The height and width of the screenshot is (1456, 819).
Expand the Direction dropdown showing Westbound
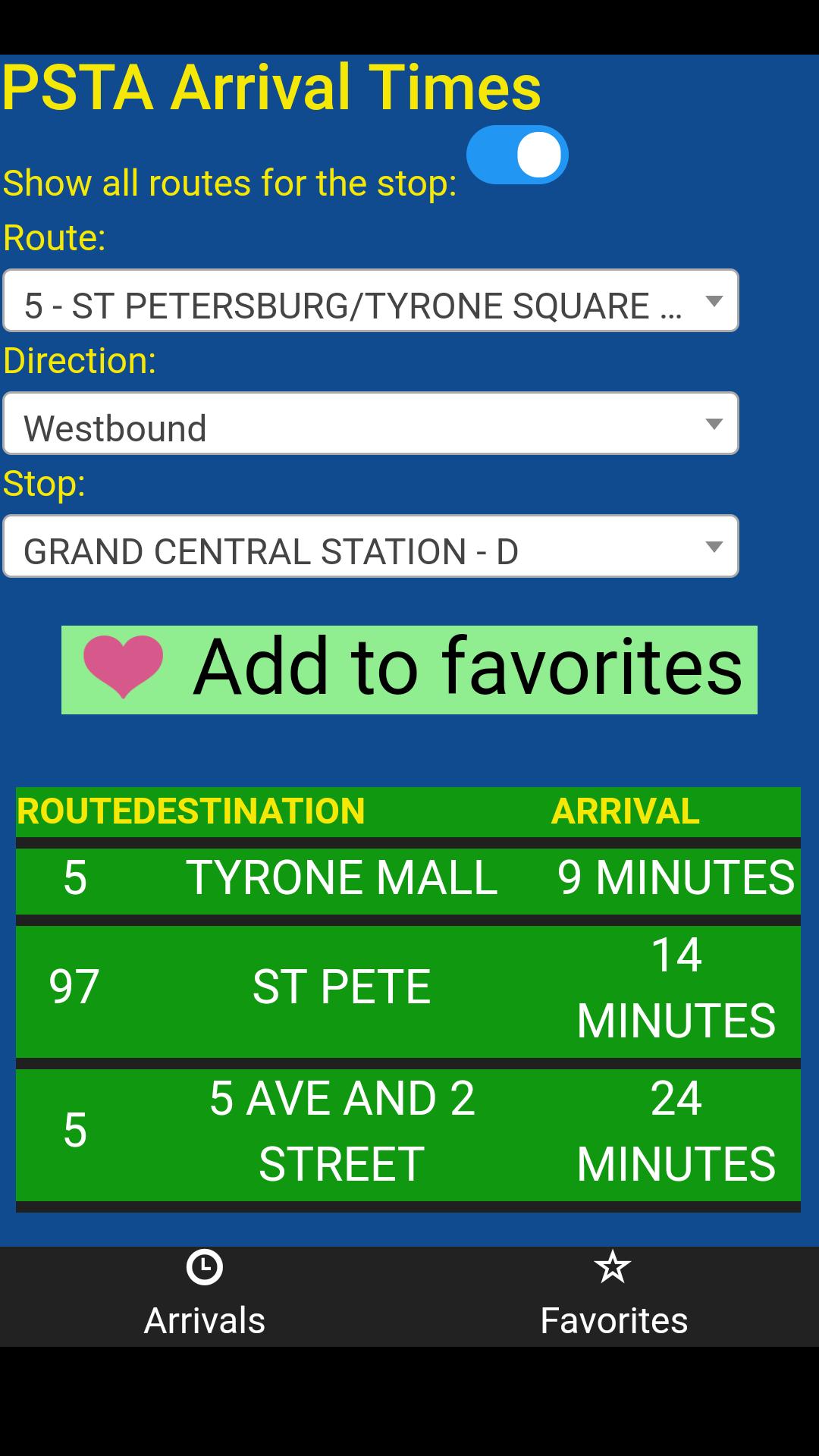[x=371, y=424]
